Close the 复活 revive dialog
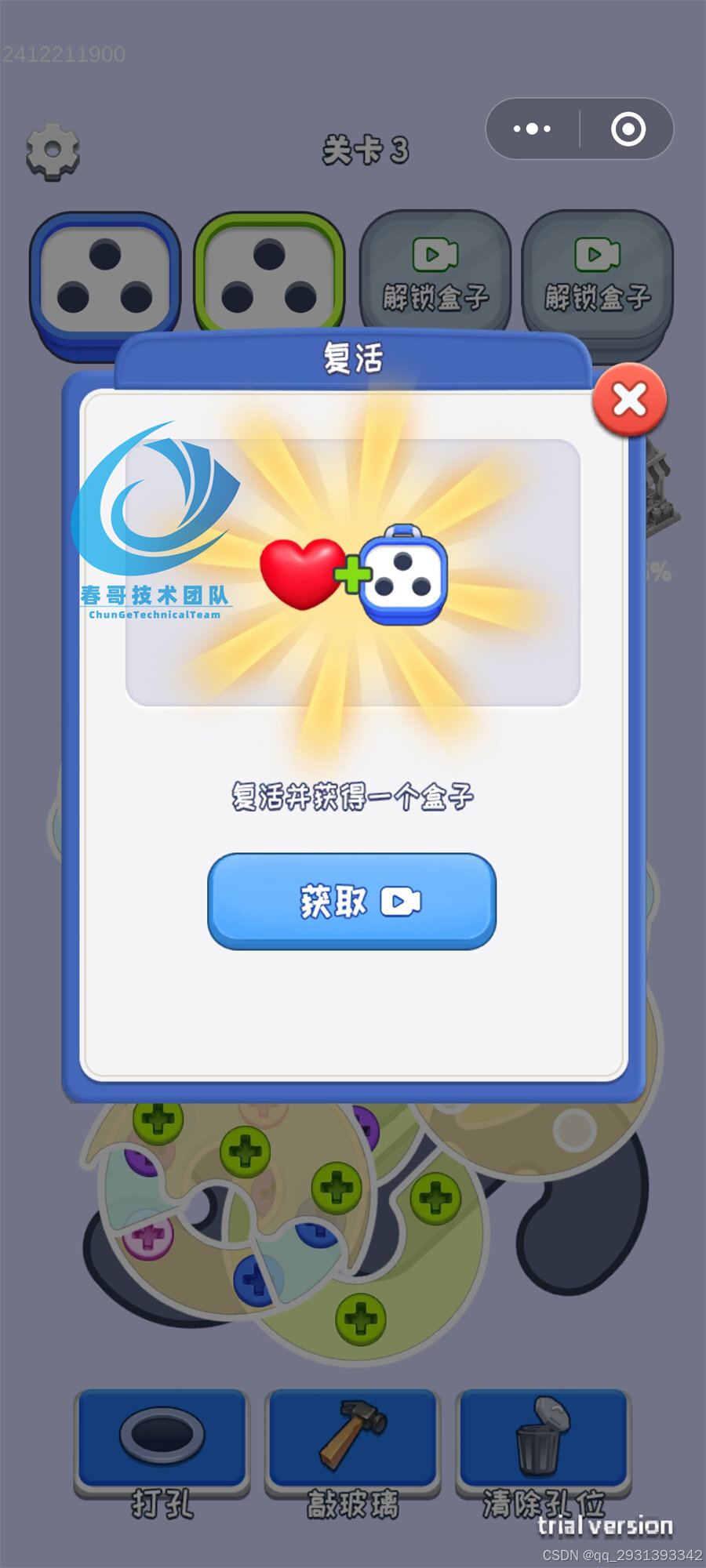The height and width of the screenshot is (1568, 706). [x=629, y=400]
